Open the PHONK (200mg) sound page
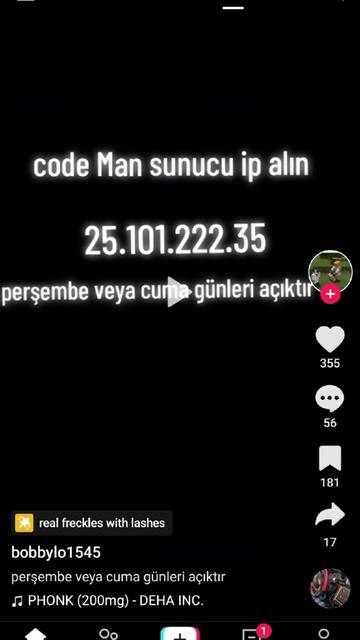360x640 pixels. click(x=107, y=601)
